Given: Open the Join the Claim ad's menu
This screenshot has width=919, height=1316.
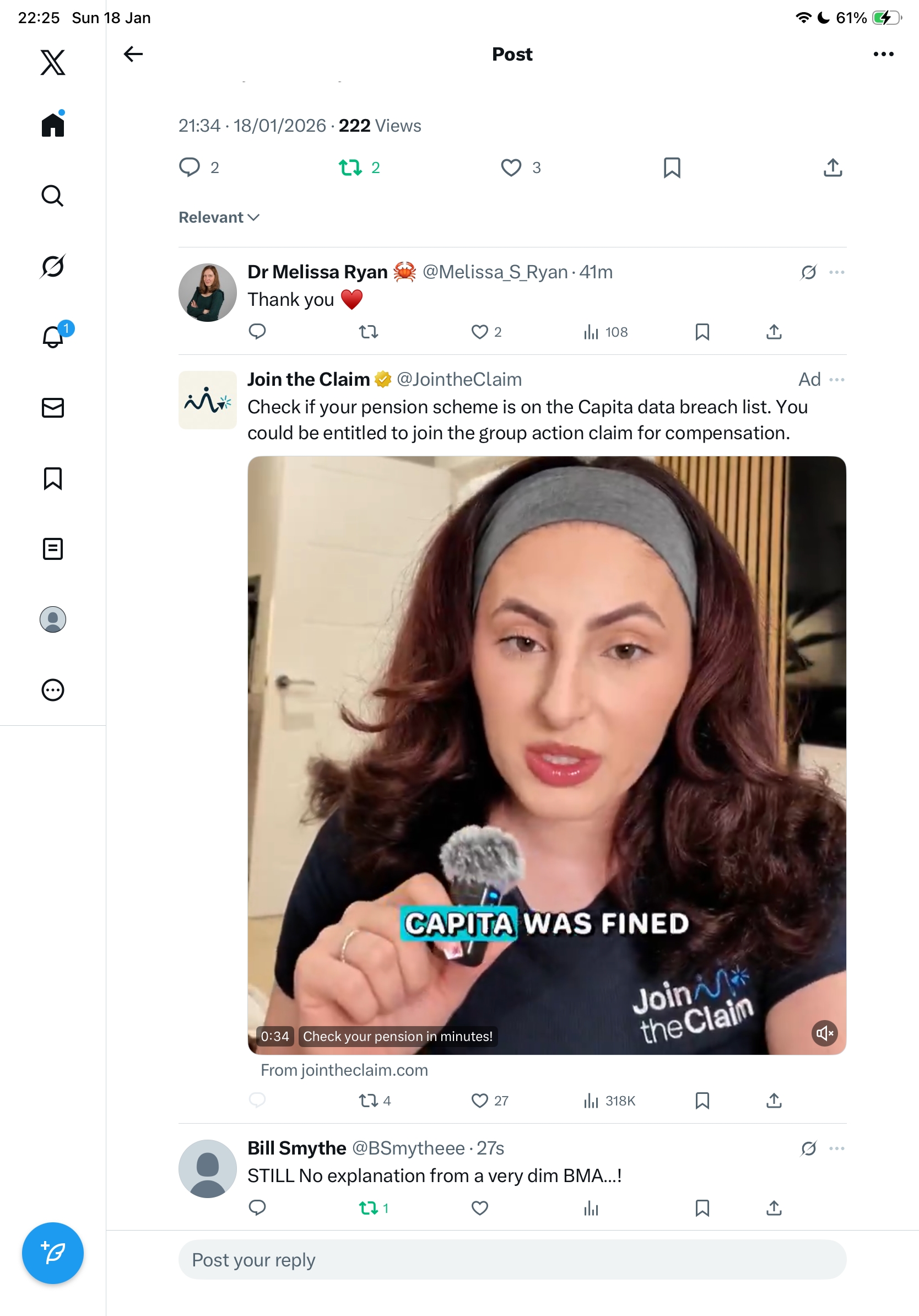Looking at the screenshot, I should 836,380.
